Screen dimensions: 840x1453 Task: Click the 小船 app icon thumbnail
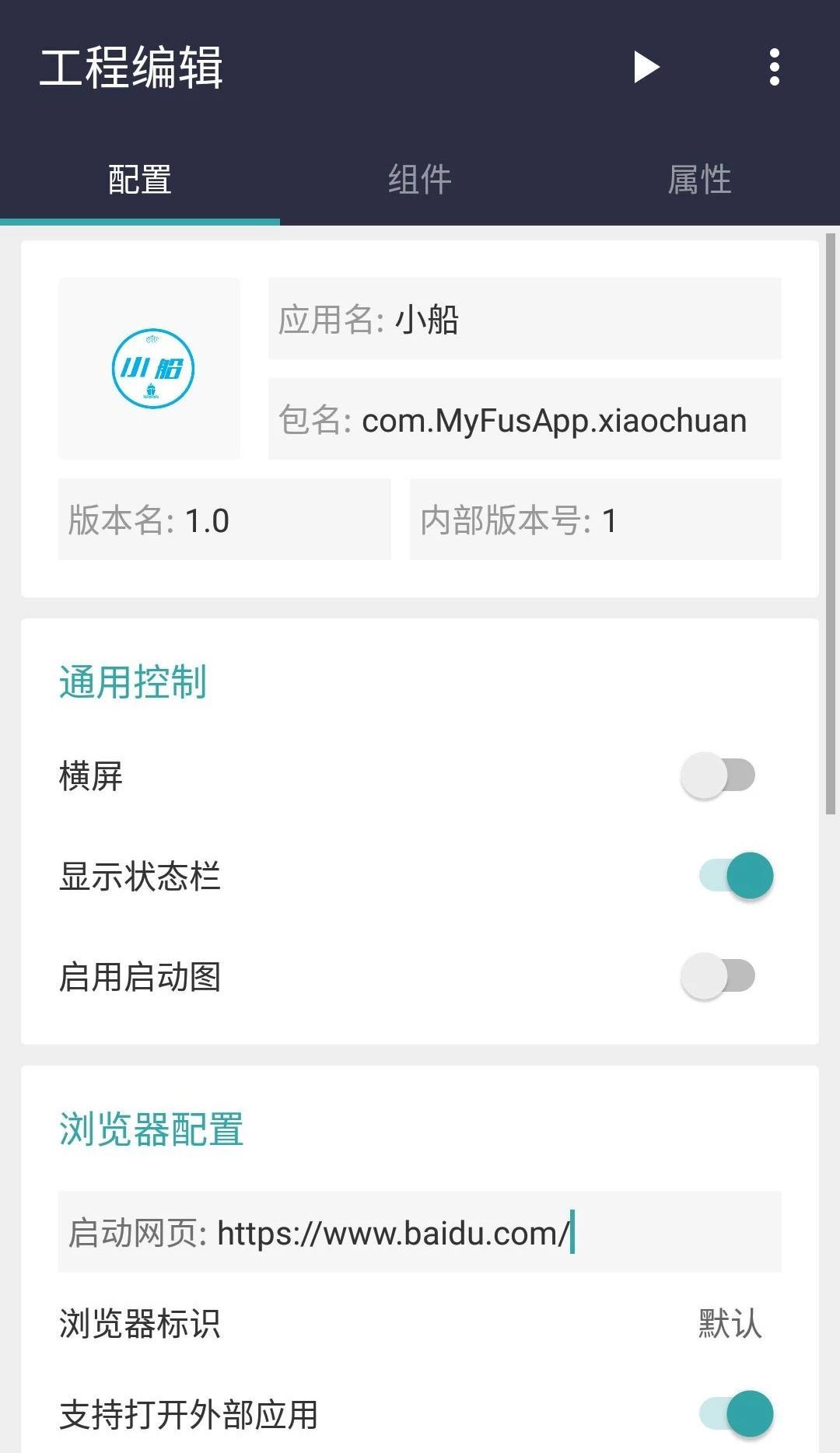(149, 369)
